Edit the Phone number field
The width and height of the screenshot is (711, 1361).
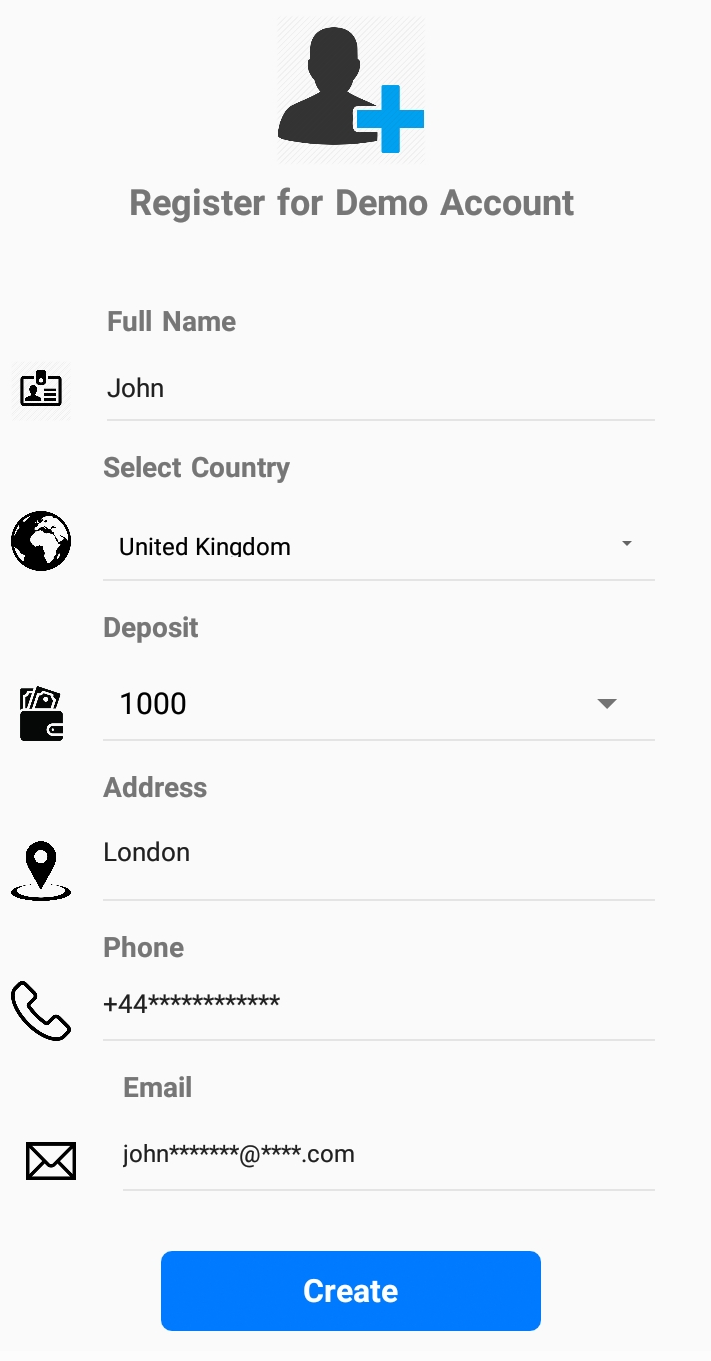point(378,1004)
